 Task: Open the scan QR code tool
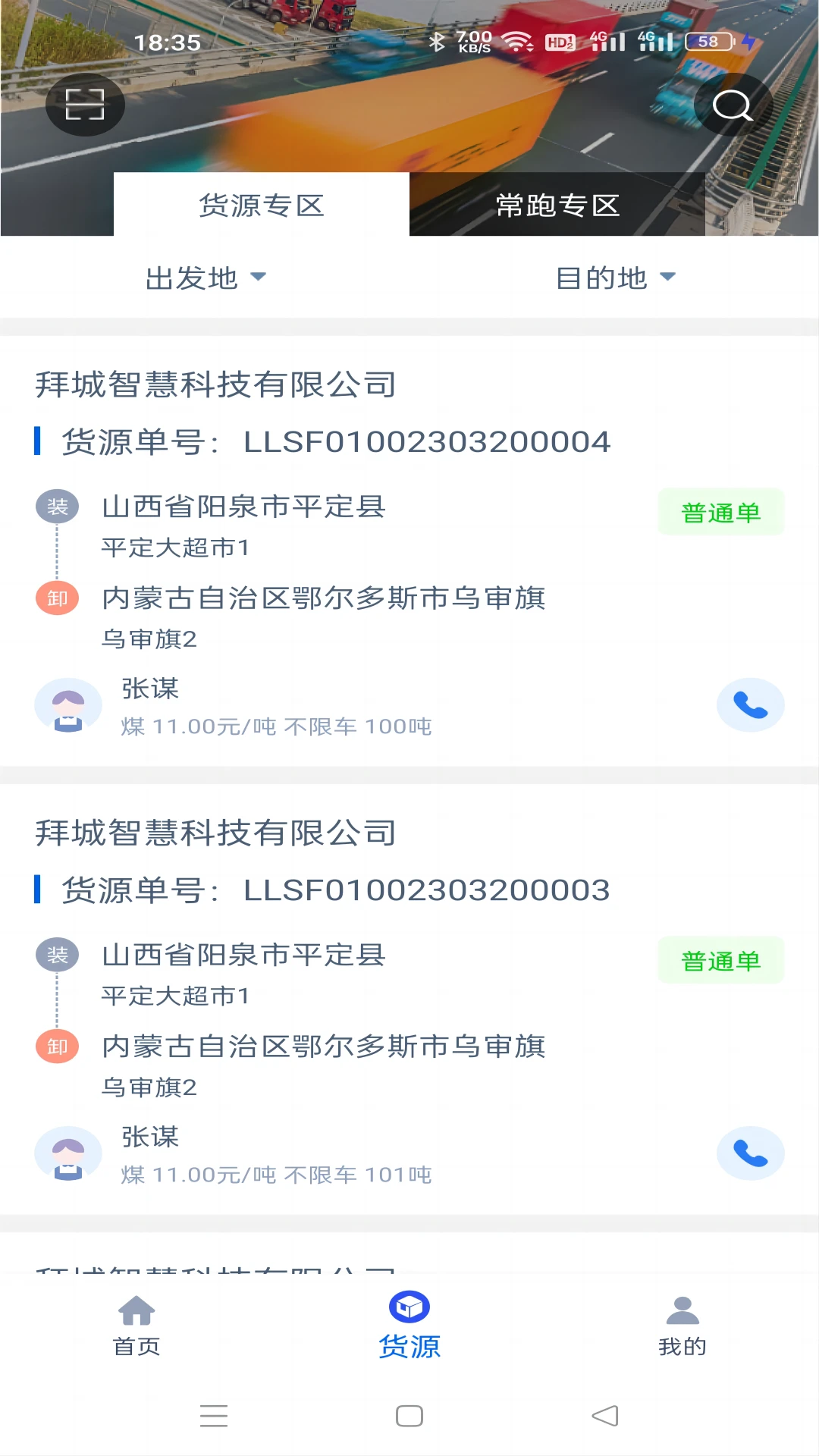coord(84,105)
